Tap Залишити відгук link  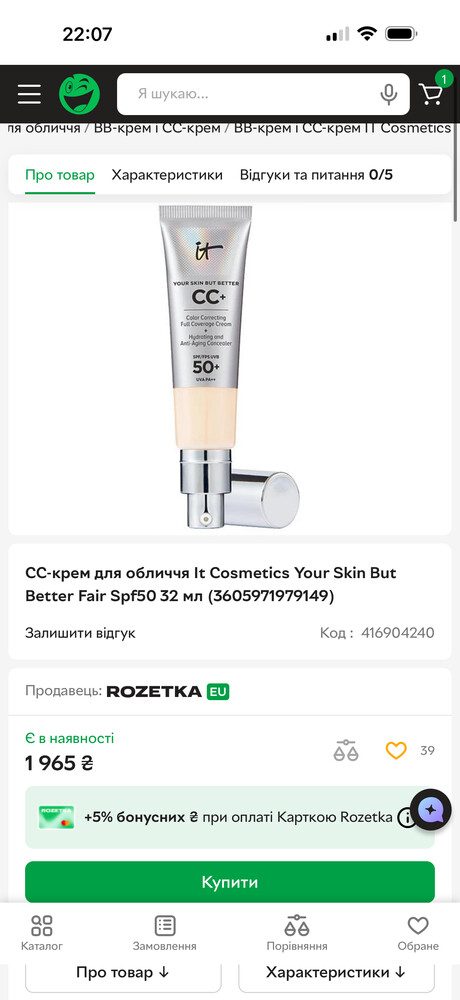(x=80, y=633)
